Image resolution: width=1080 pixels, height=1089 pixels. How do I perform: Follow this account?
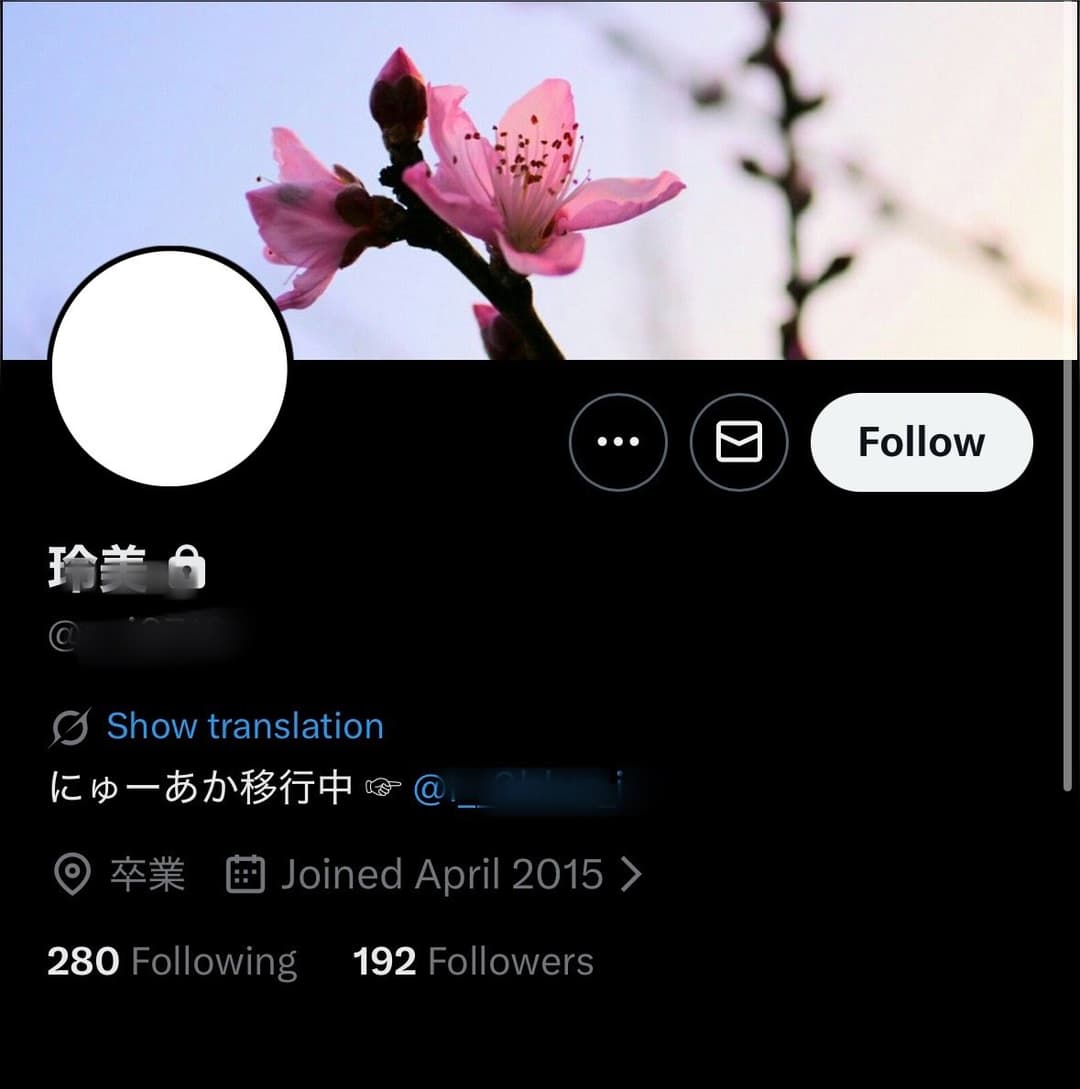[921, 442]
